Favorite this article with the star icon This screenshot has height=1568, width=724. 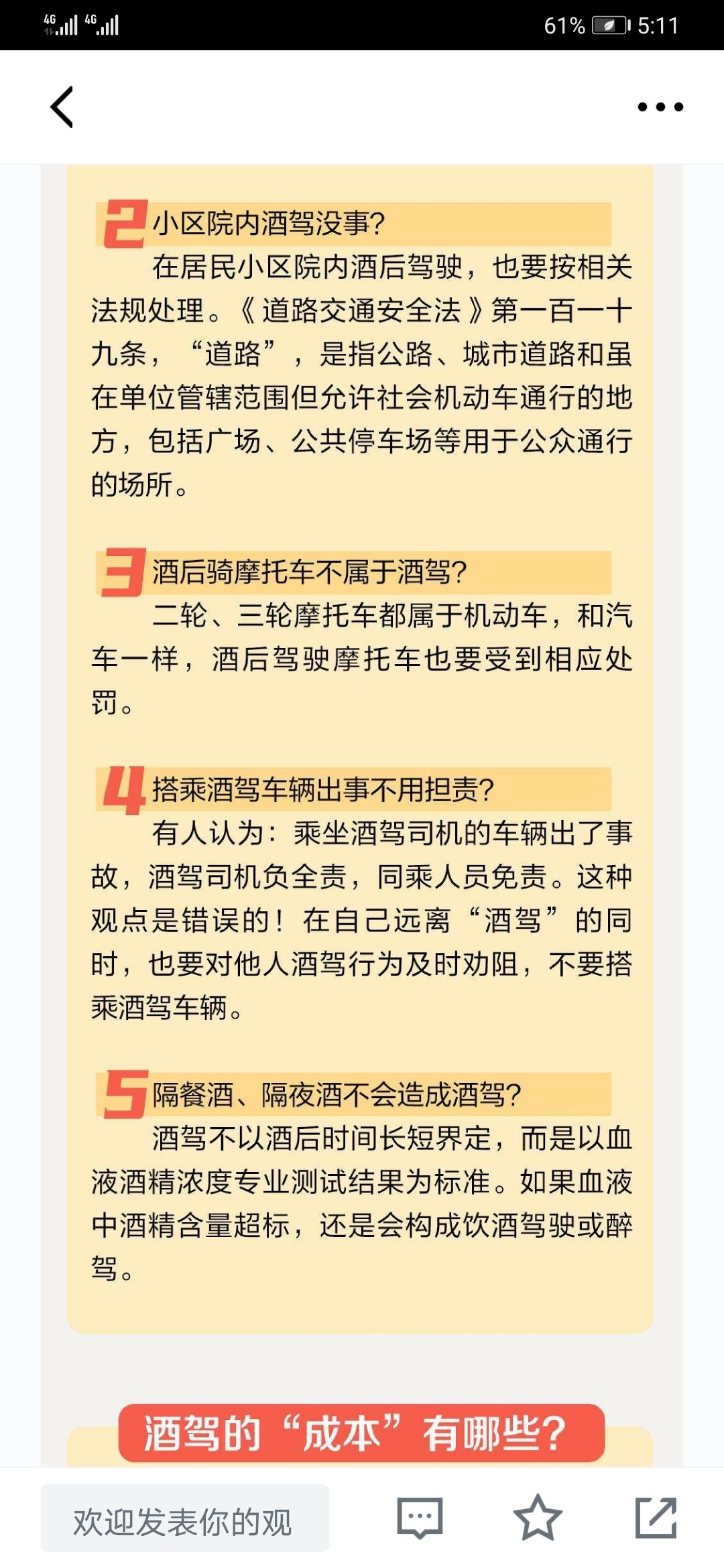pos(538,1517)
